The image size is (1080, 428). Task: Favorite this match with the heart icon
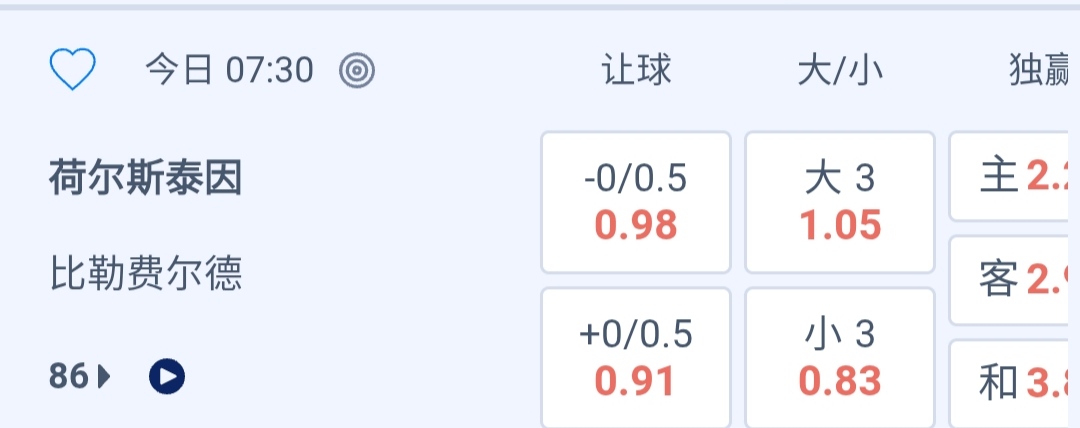pos(73,70)
